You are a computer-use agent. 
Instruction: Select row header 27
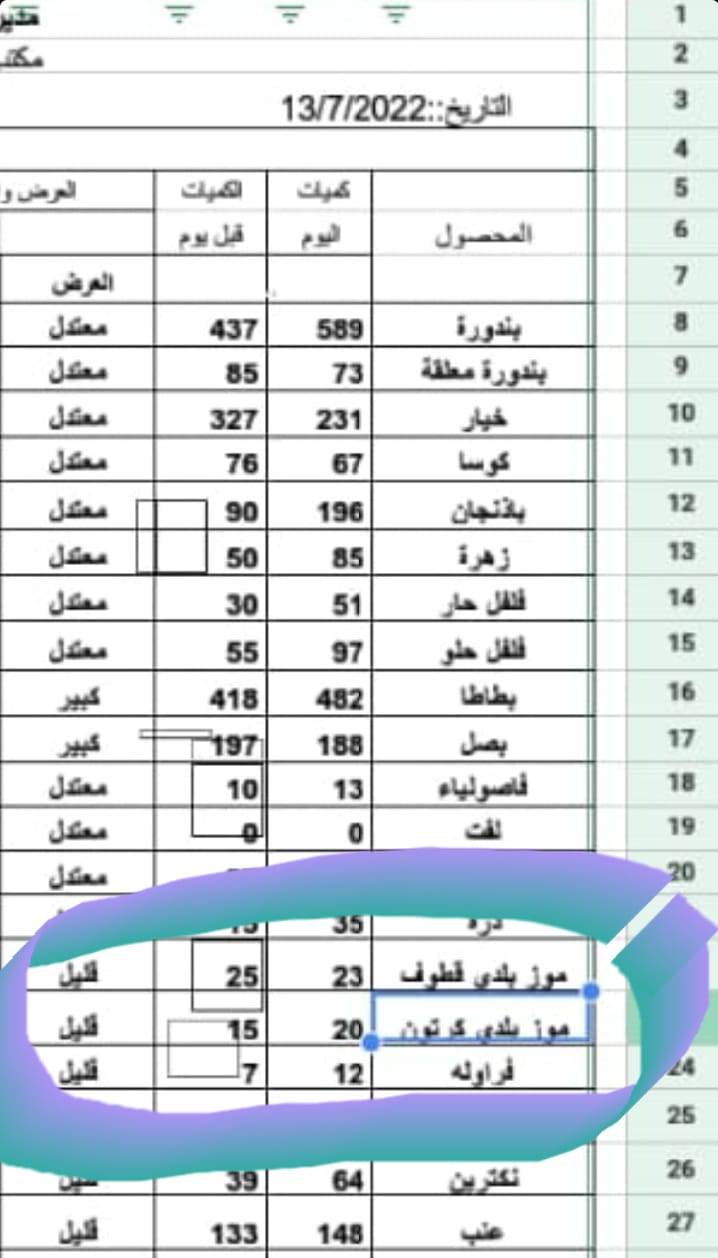click(x=681, y=1221)
